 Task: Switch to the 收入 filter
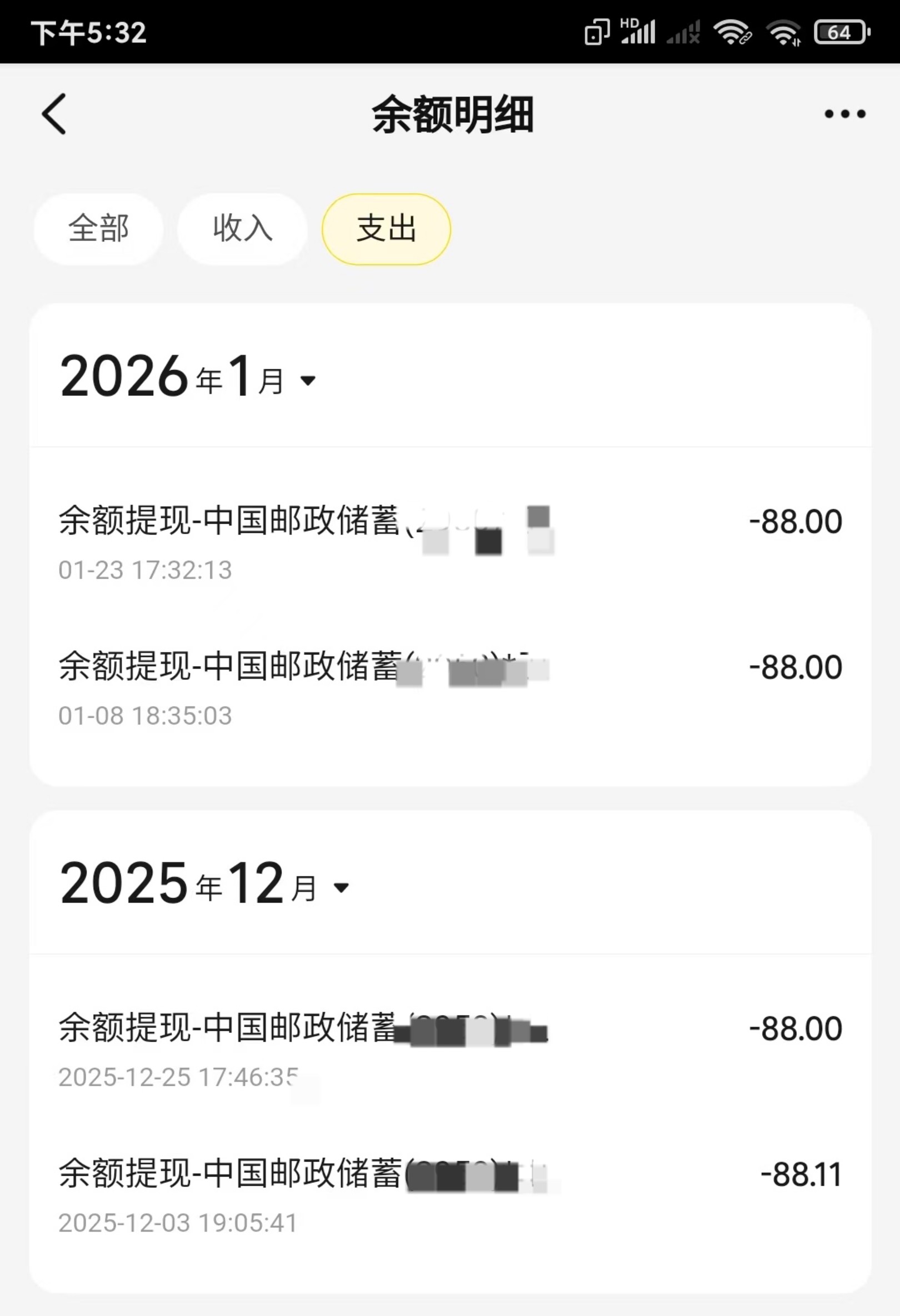(242, 229)
